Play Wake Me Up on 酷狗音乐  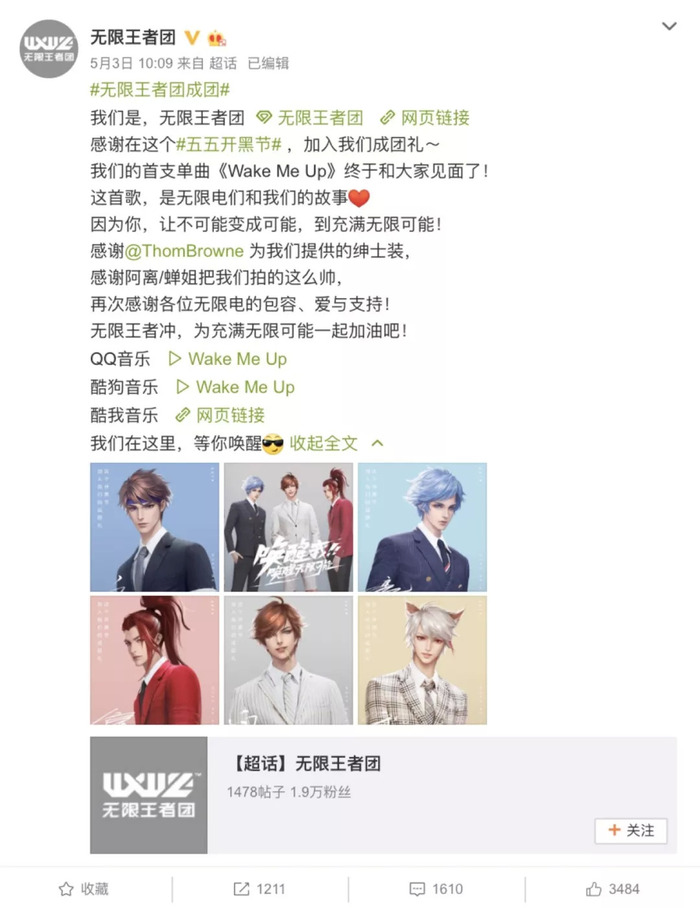(235, 387)
